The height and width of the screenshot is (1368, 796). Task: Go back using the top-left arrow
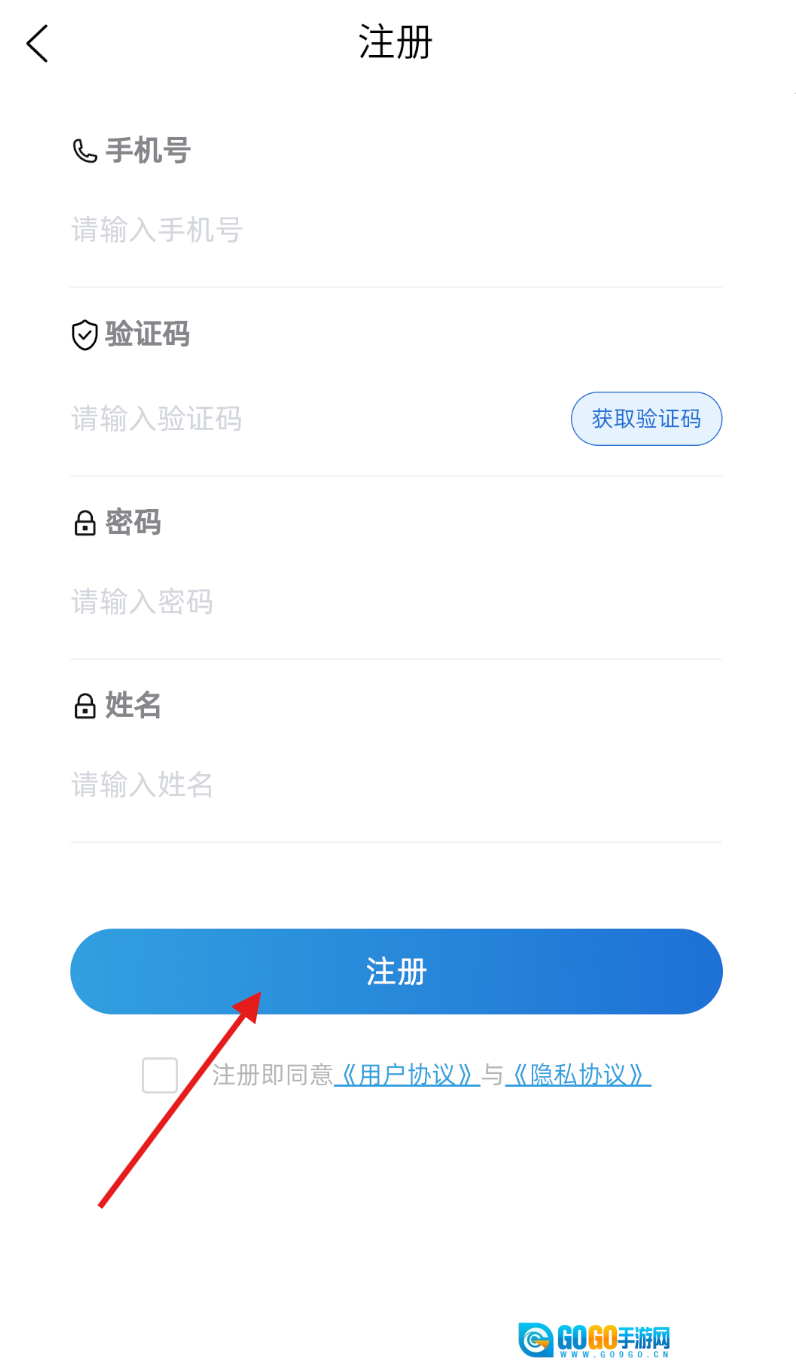click(x=37, y=44)
